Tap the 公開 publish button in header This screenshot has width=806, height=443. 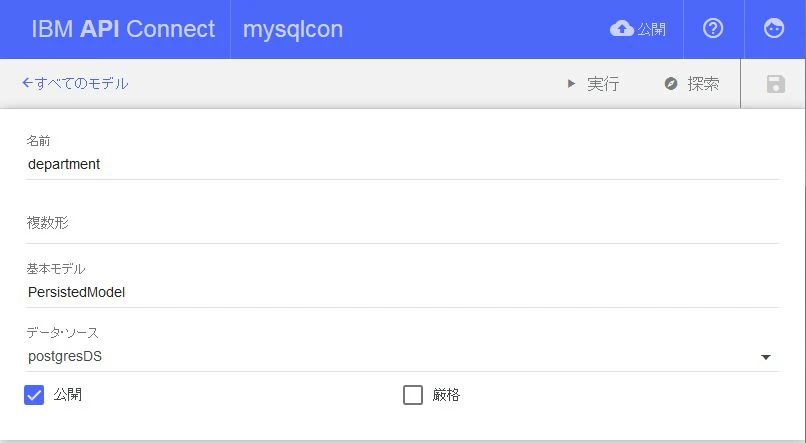tap(638, 29)
